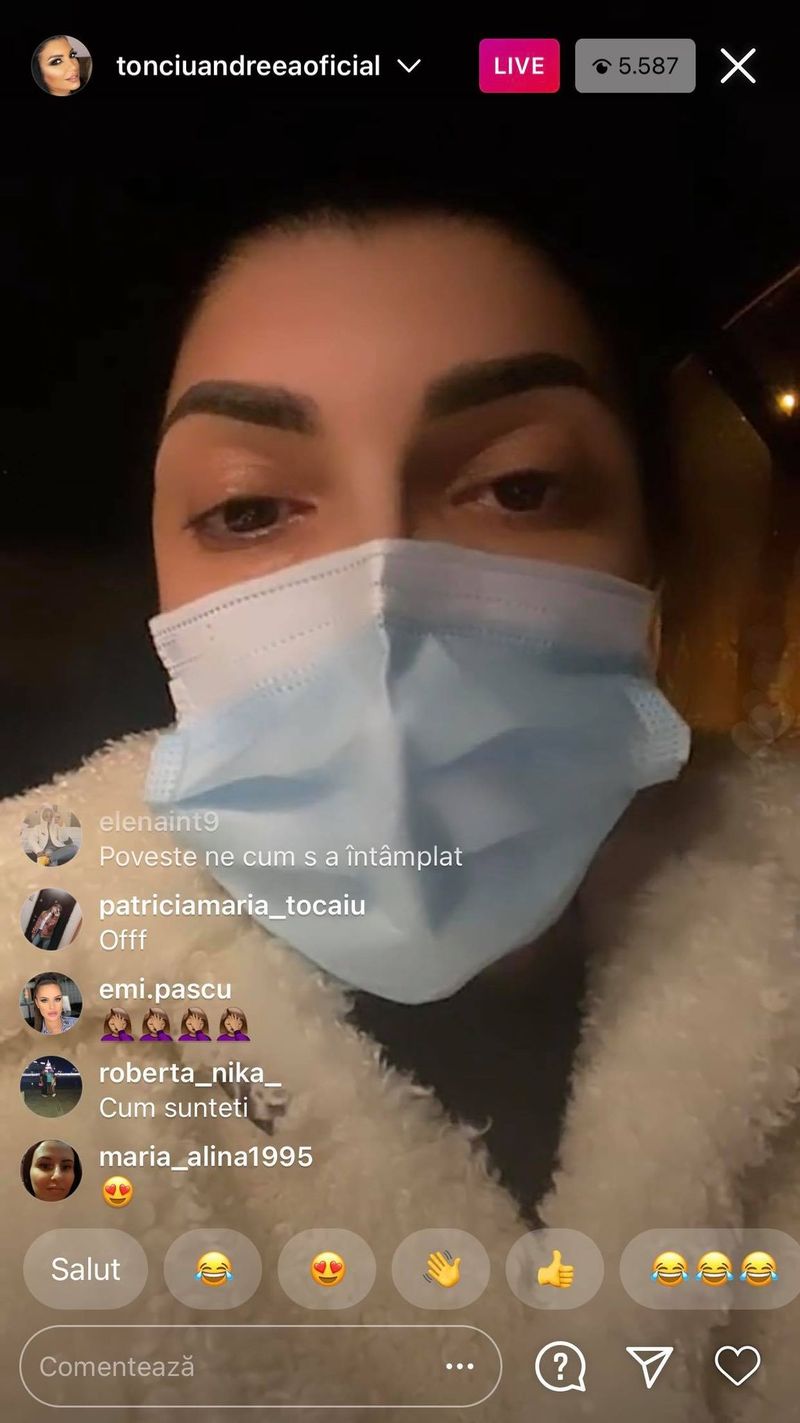Share the live via paper plane icon
This screenshot has width=800, height=1423.
pos(649,1366)
